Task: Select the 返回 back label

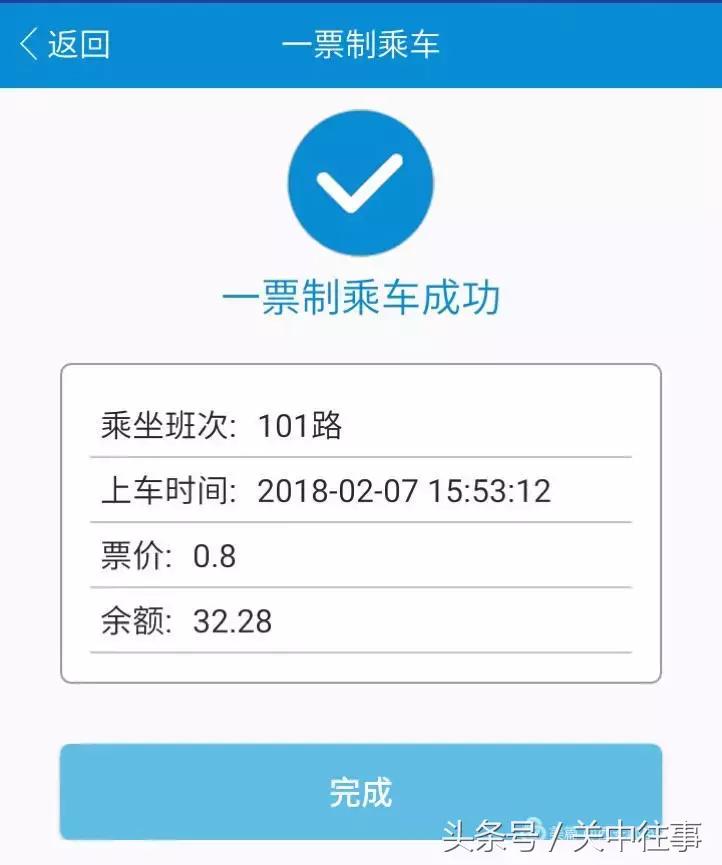Action: point(80,43)
